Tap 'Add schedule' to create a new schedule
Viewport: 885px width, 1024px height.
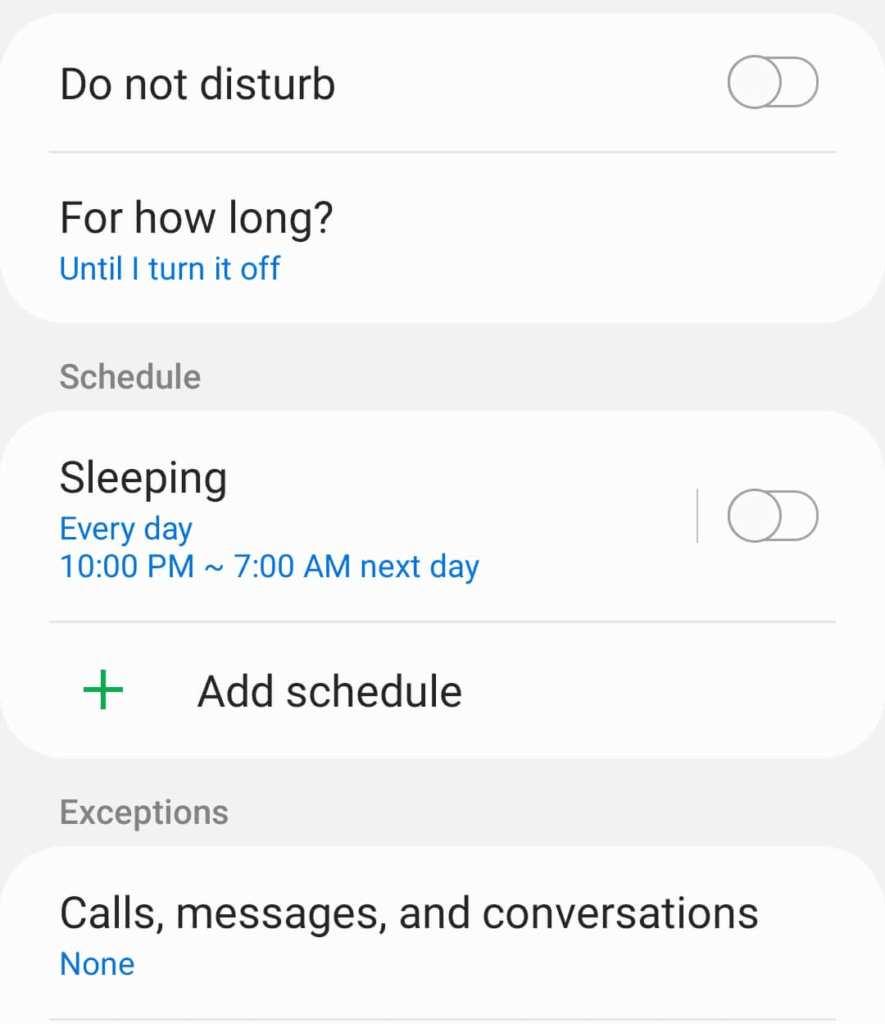click(329, 690)
